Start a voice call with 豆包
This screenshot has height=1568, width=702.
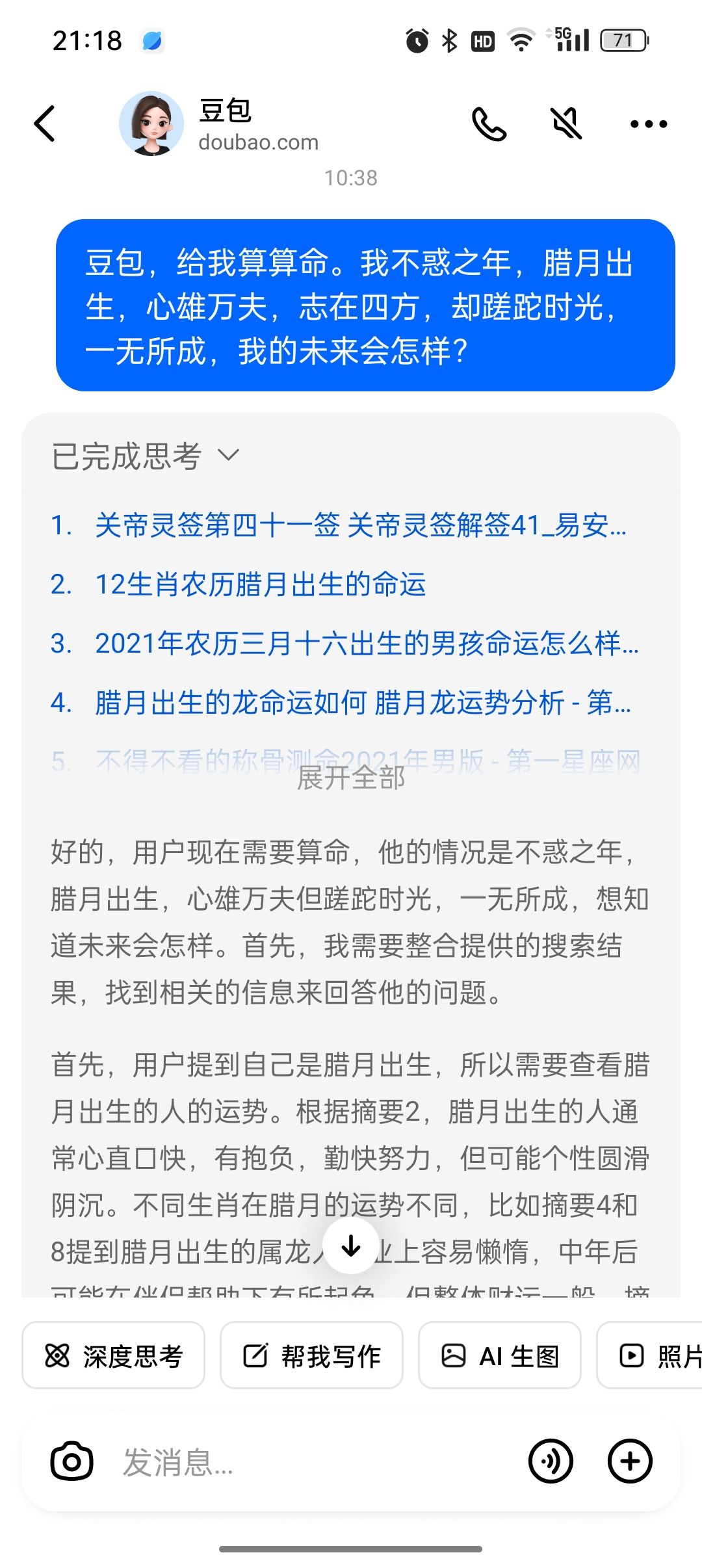click(x=489, y=124)
